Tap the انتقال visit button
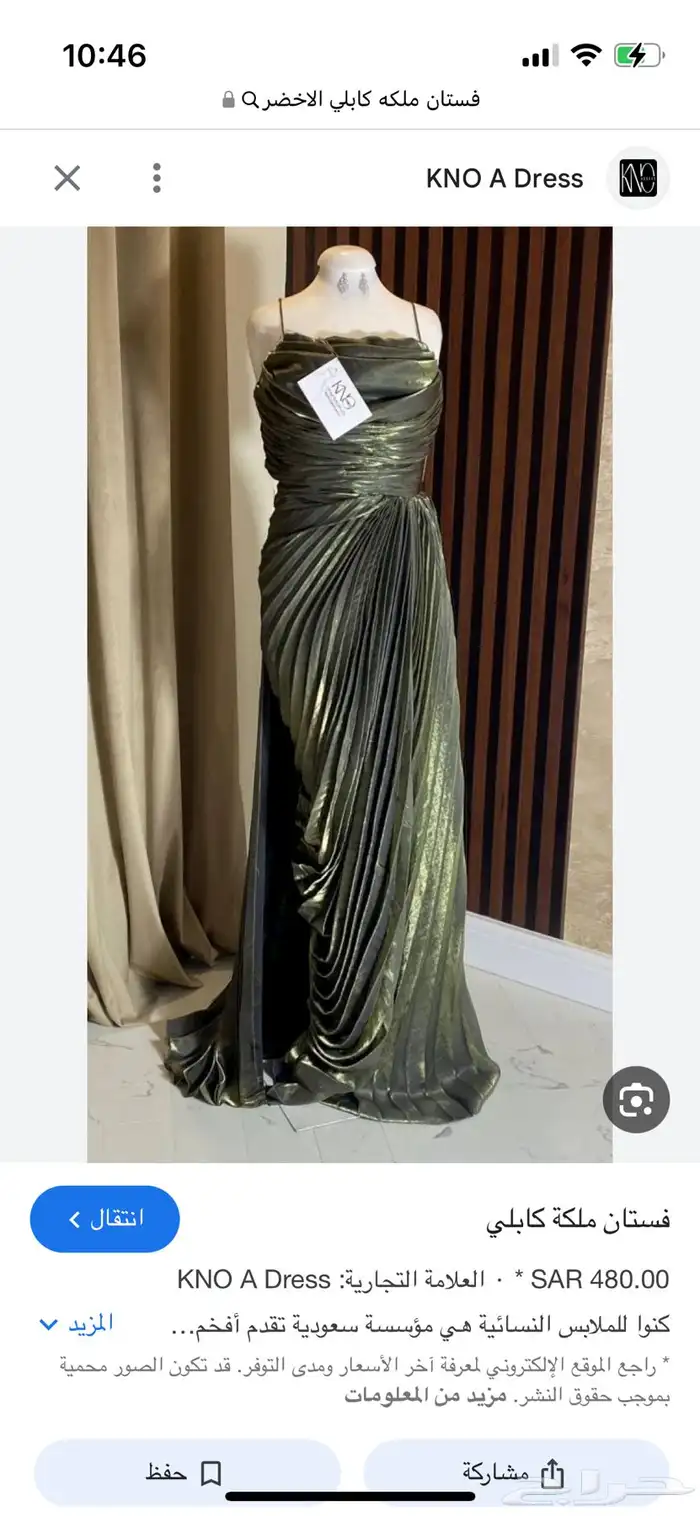The width and height of the screenshot is (700, 1516). (x=105, y=1219)
